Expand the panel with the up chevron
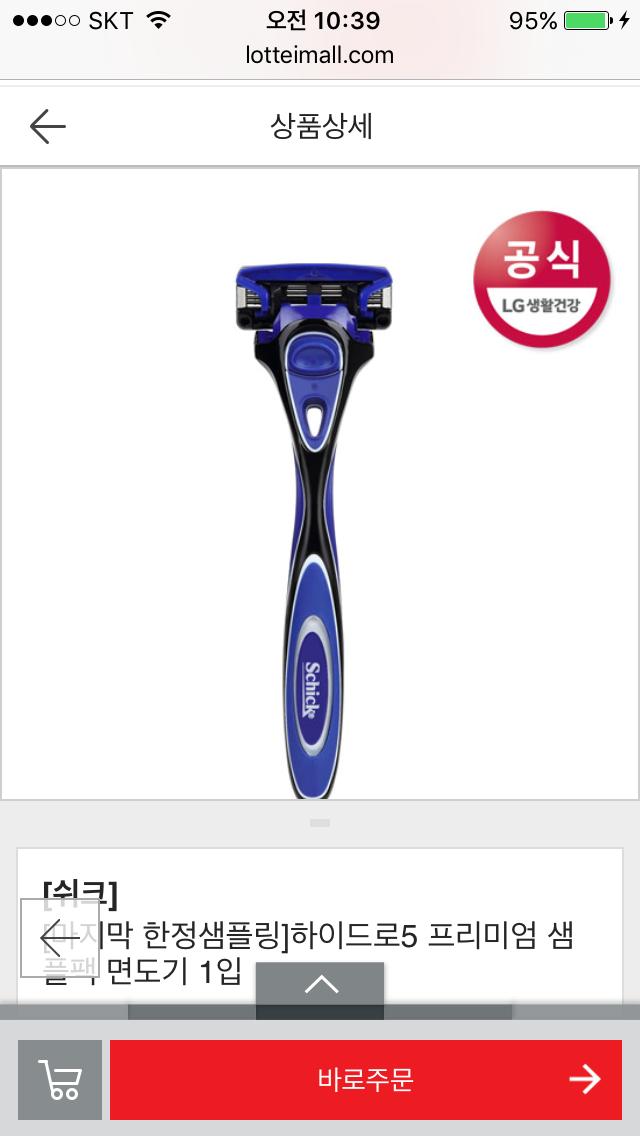Viewport: 640px width, 1136px height. (320, 986)
